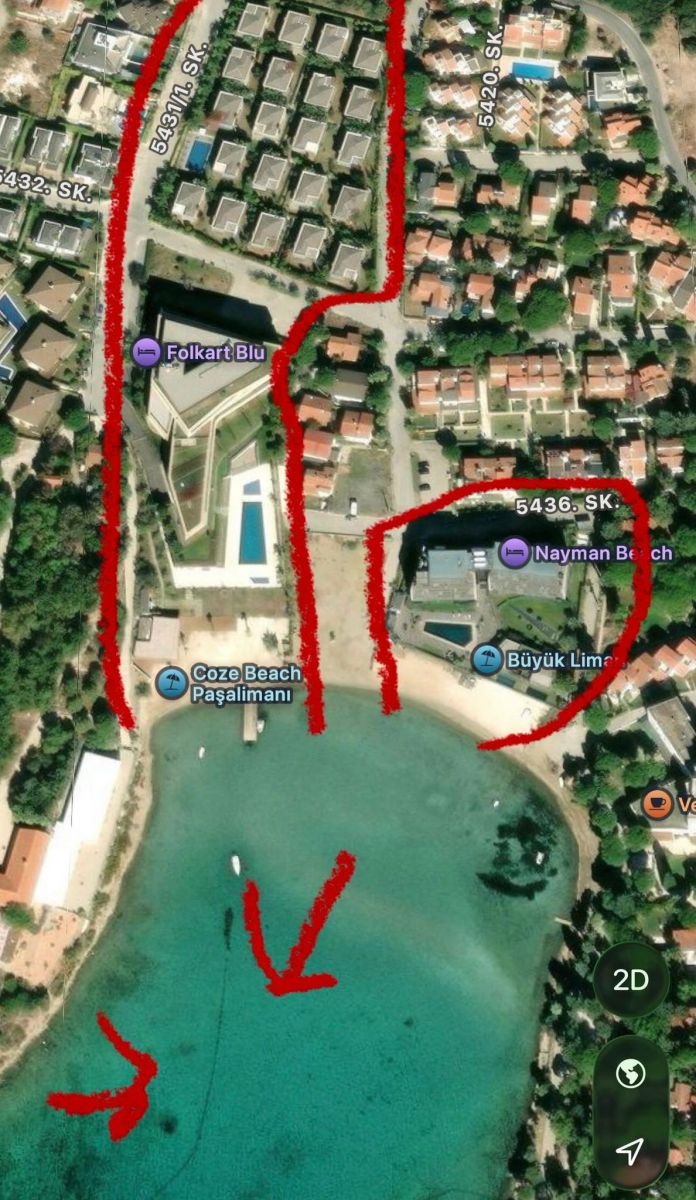
Task: Center map on my current location
Action: tap(630, 1151)
